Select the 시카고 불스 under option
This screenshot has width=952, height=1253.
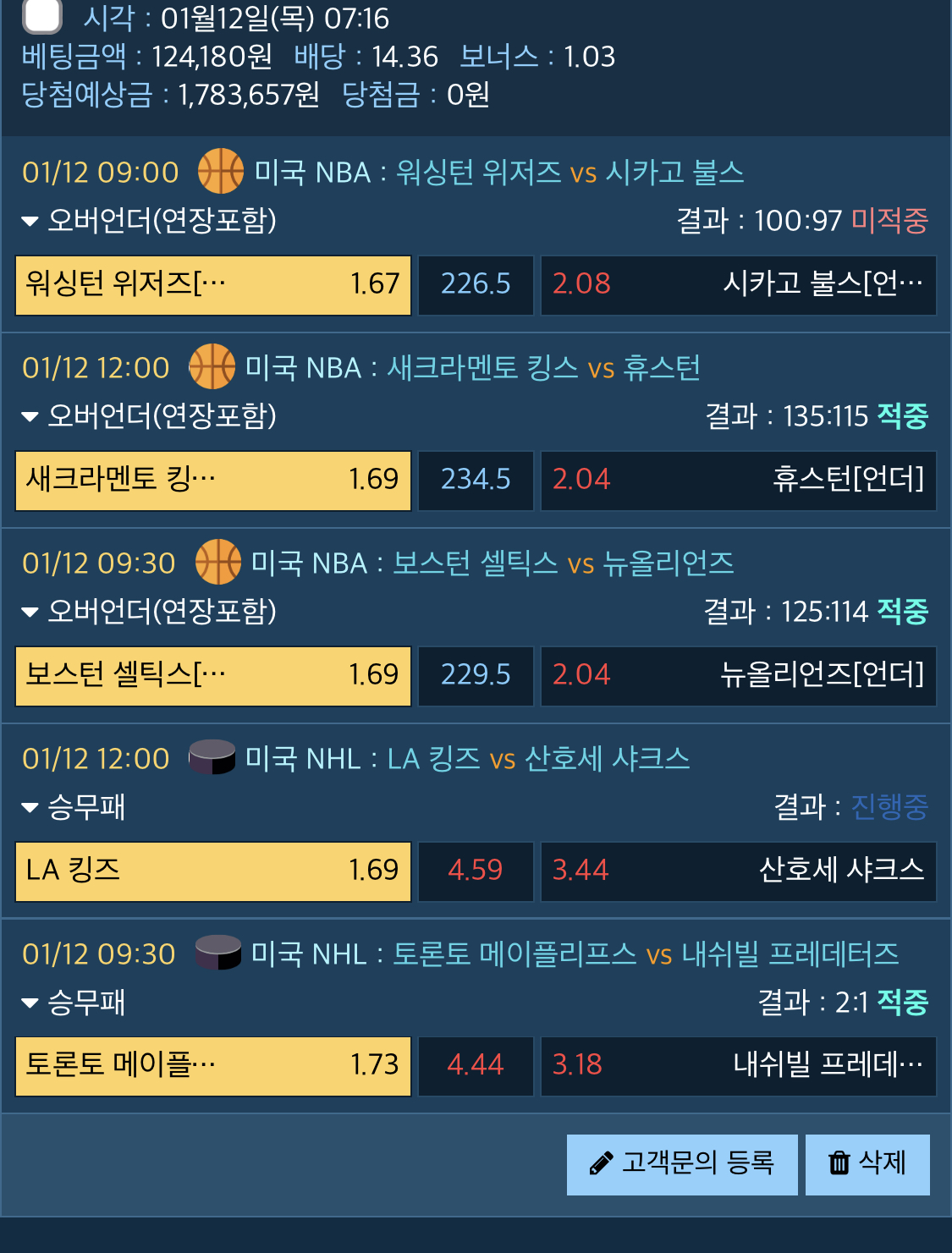[738, 285]
